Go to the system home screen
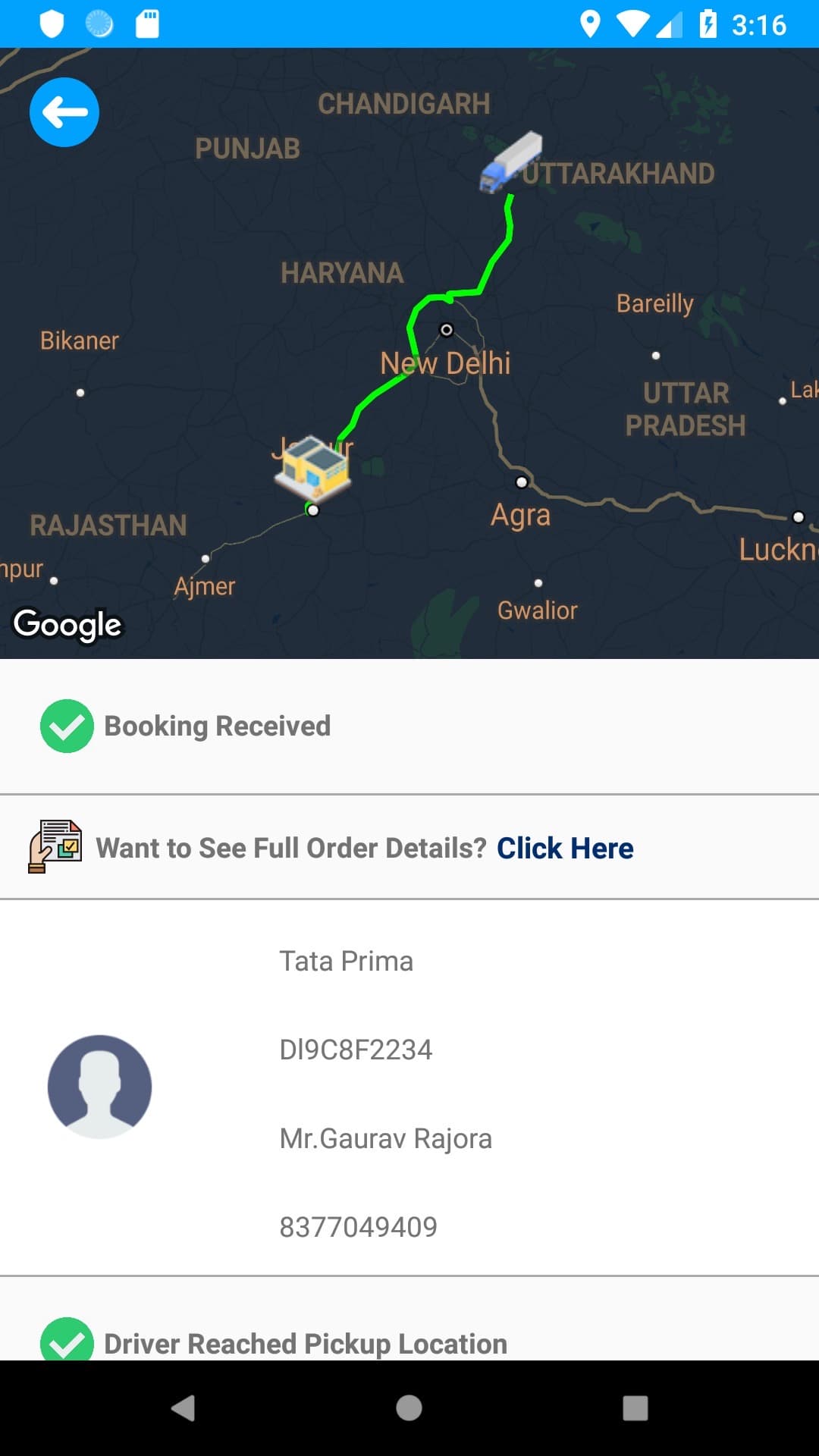819x1456 pixels. point(409,1408)
